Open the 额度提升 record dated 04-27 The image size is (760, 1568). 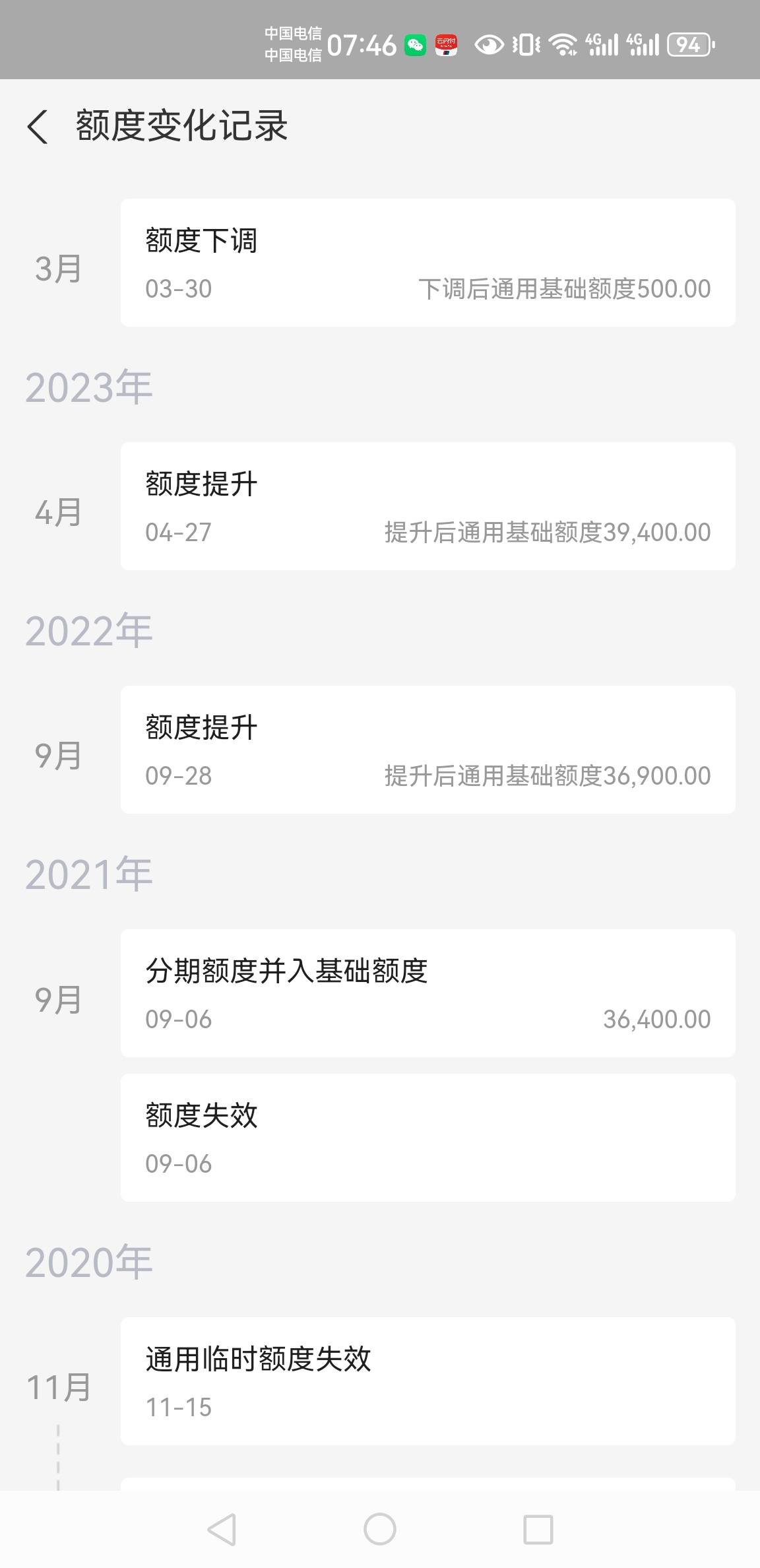(x=427, y=506)
